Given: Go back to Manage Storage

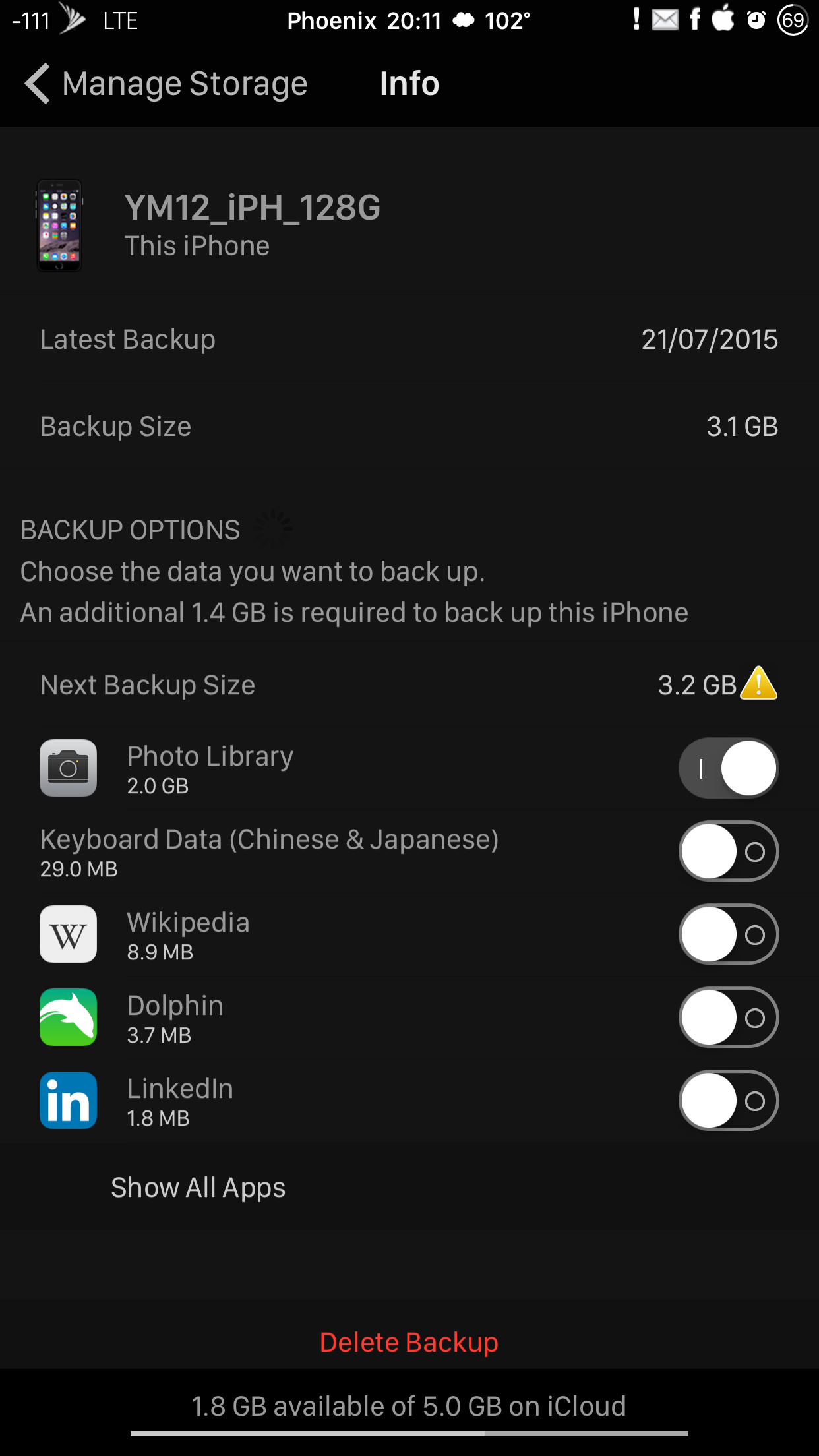Looking at the screenshot, I should pyautogui.click(x=166, y=84).
